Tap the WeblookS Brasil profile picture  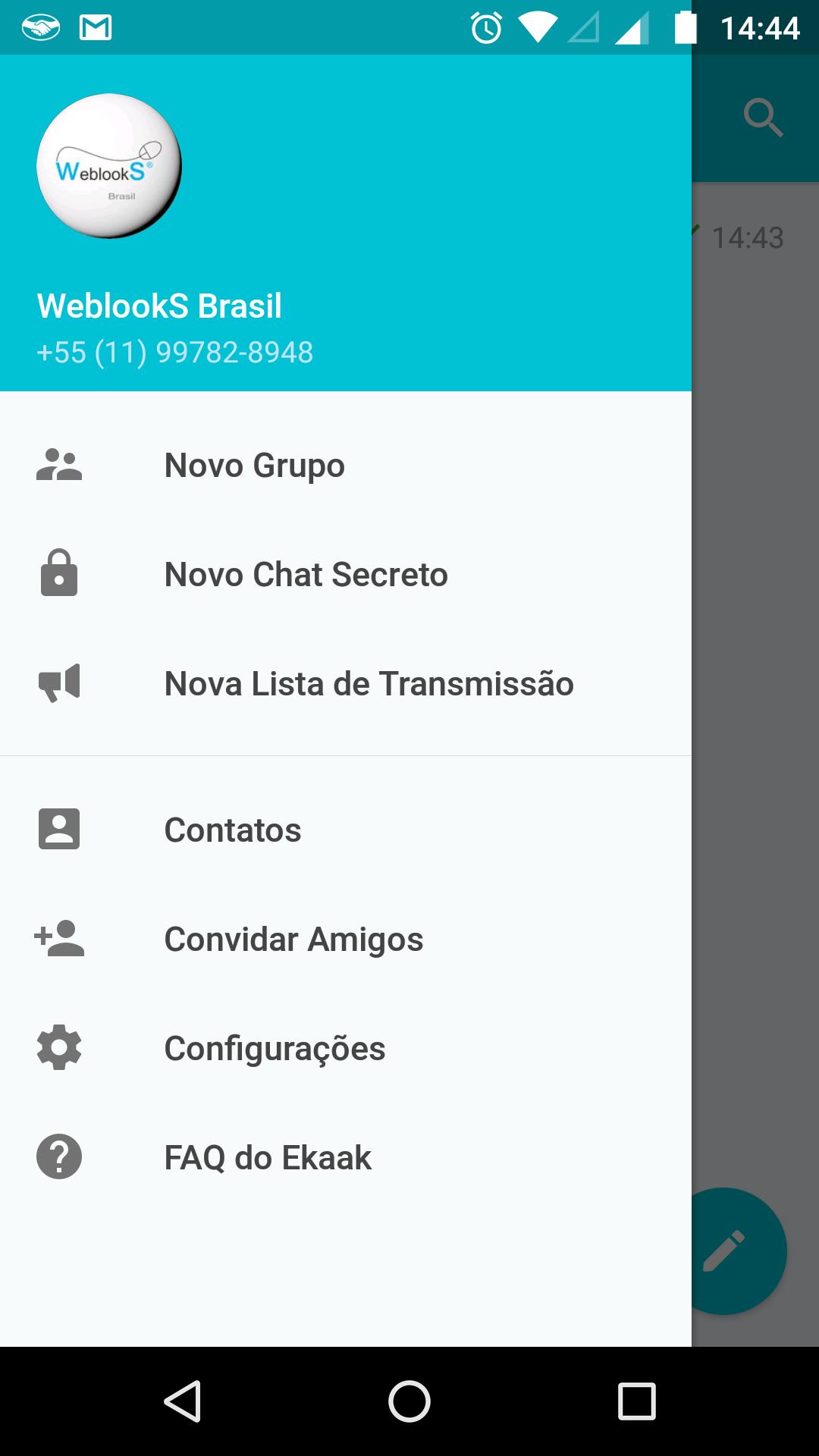click(x=109, y=166)
